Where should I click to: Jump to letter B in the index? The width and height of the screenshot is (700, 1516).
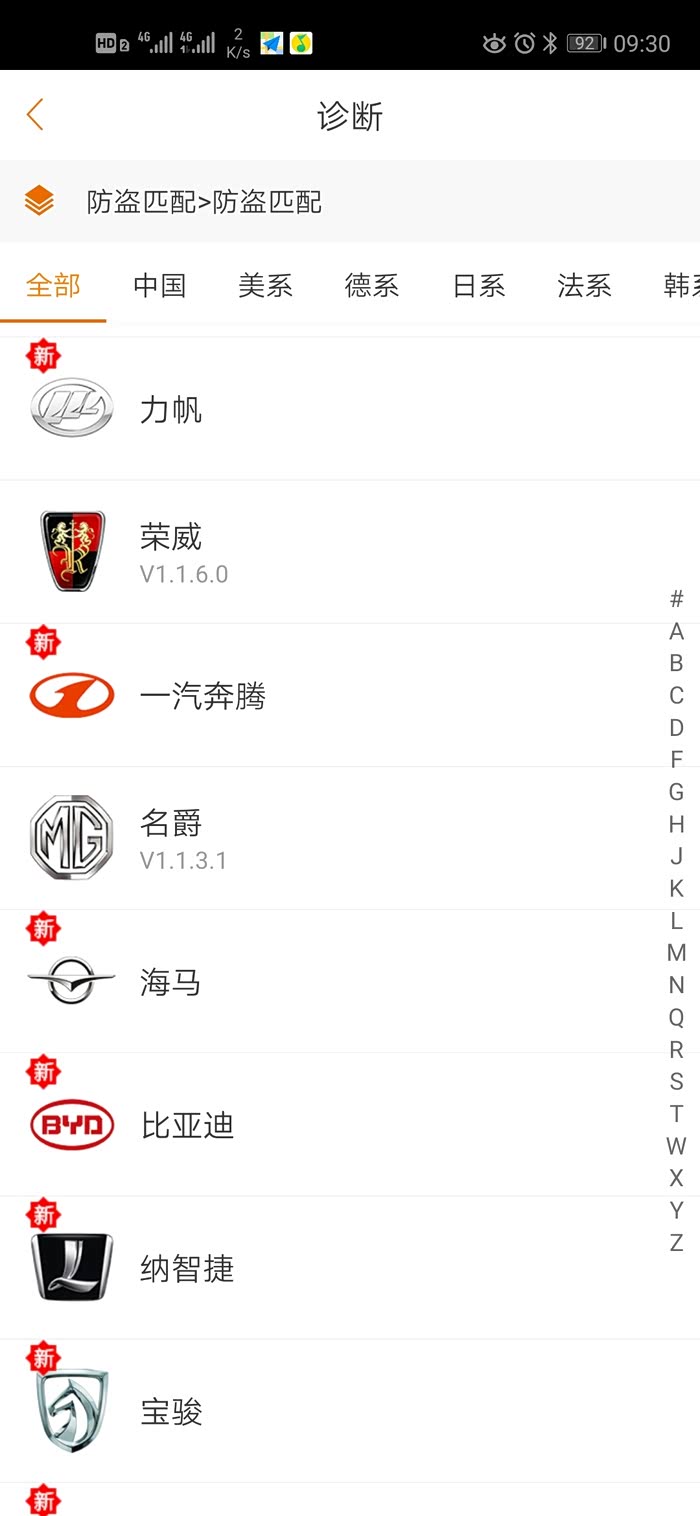tap(676, 663)
